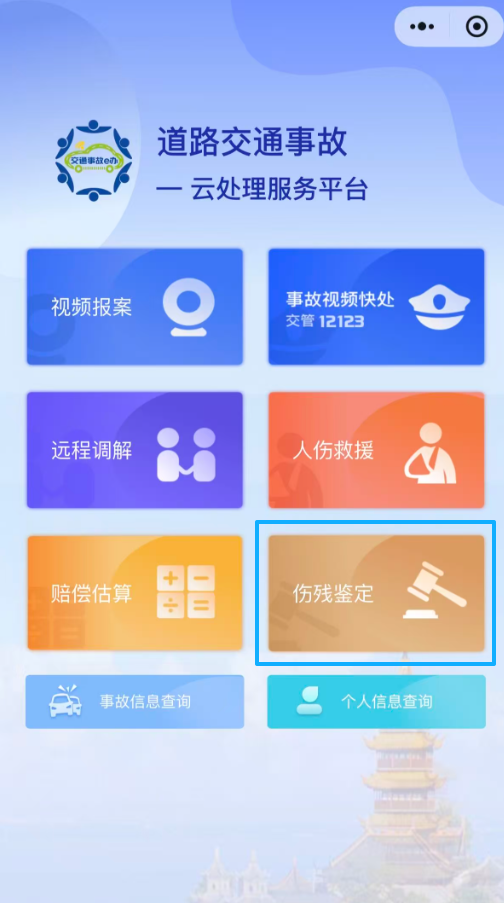Open 个人信息查询
504x903 pixels.
click(x=376, y=701)
